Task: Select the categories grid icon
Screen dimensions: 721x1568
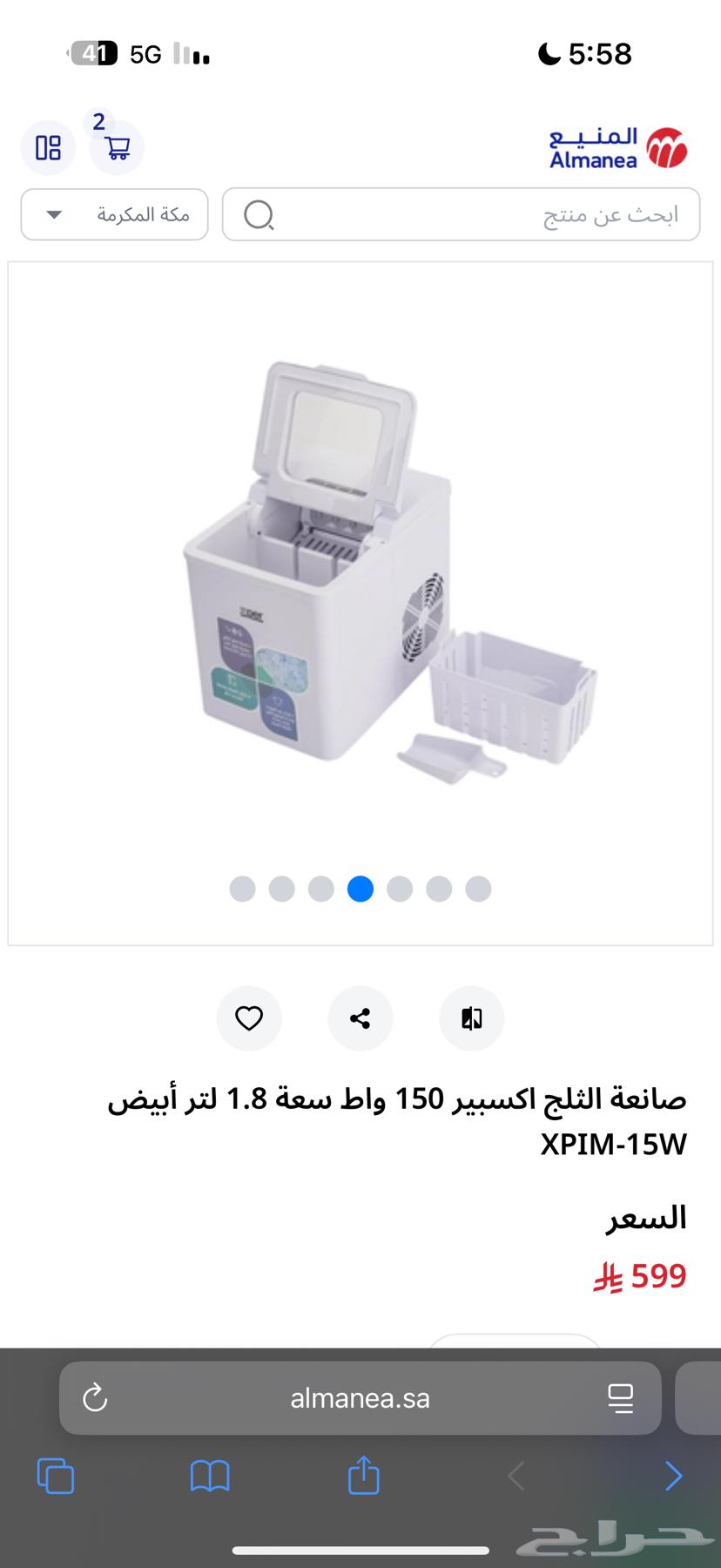Action: point(48,147)
